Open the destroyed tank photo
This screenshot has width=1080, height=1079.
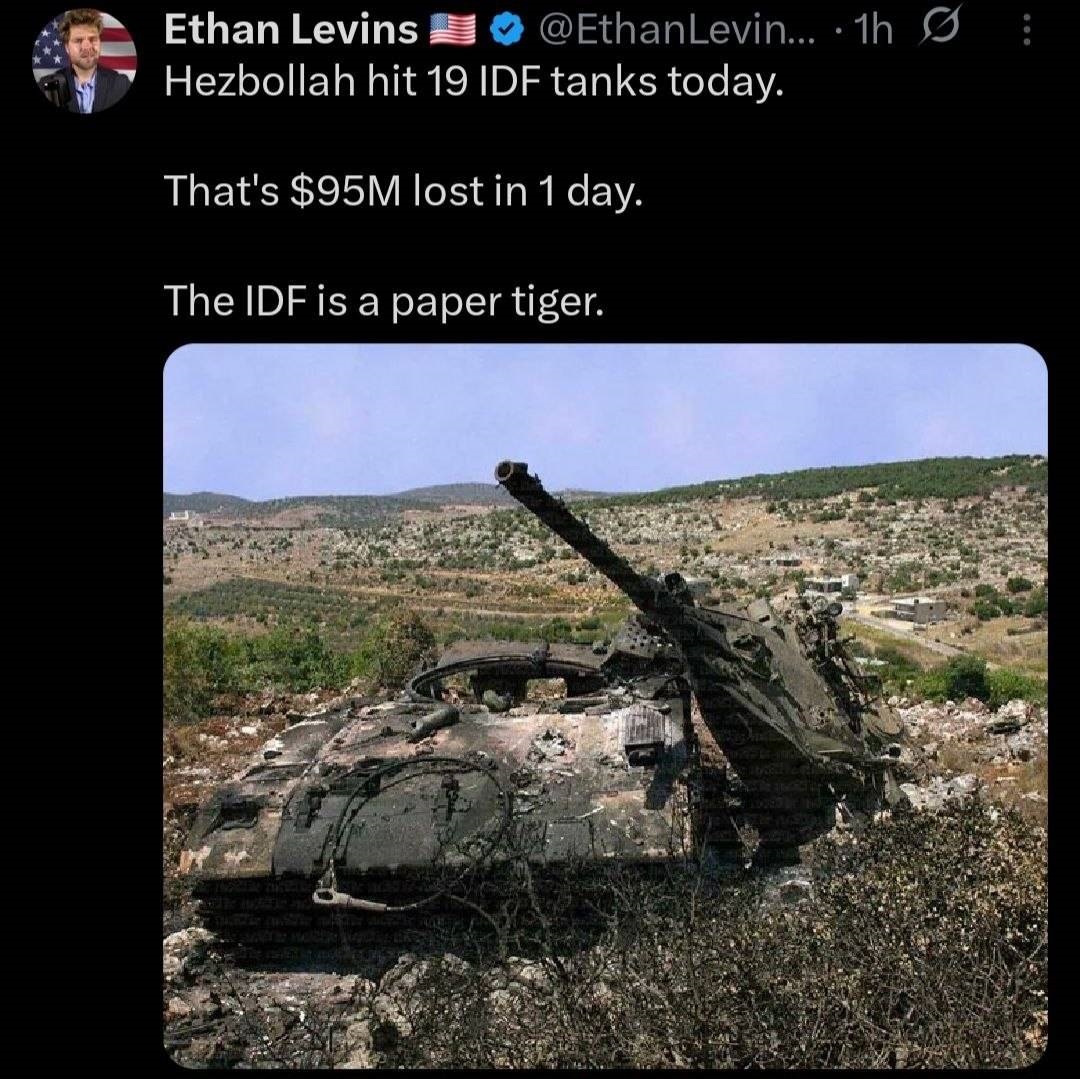point(604,705)
